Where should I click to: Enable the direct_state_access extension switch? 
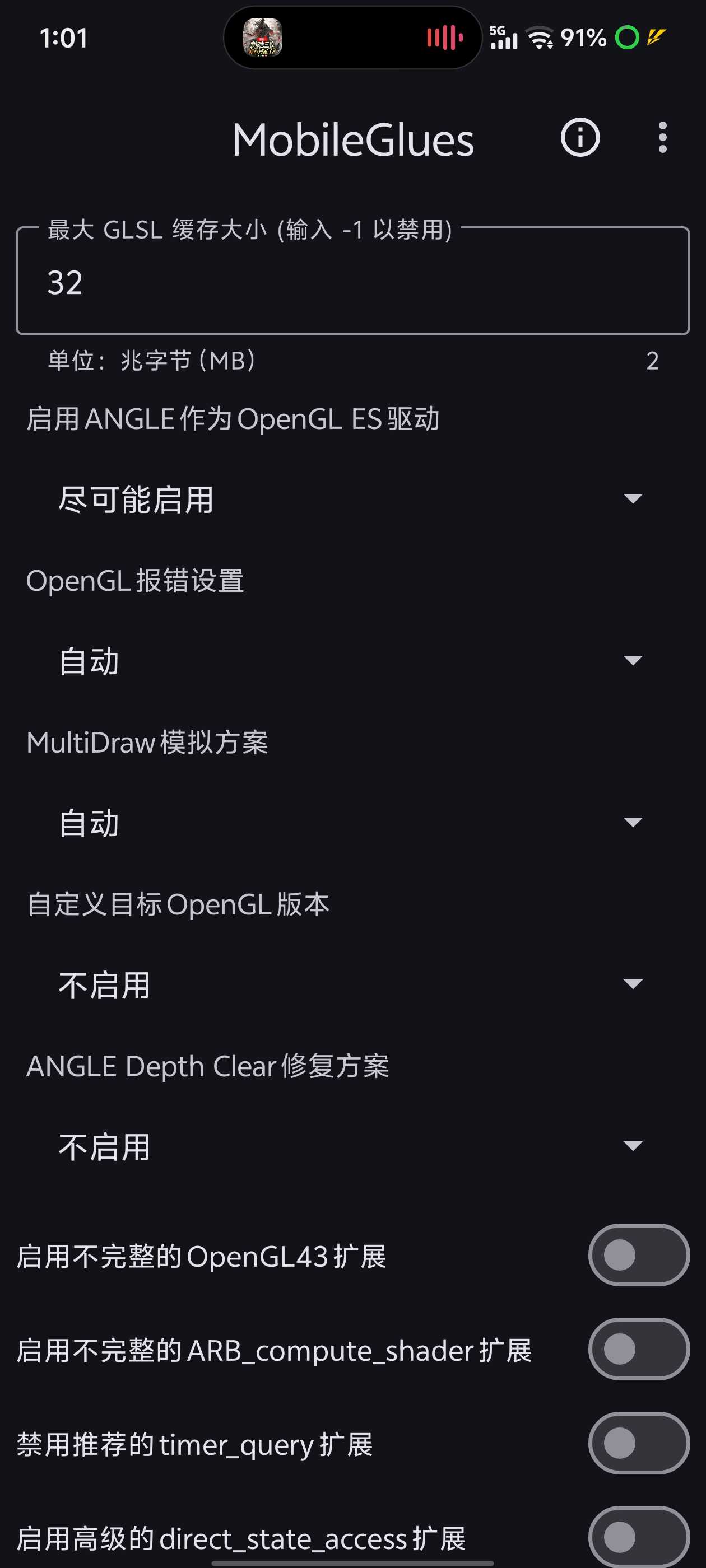pos(638,1537)
